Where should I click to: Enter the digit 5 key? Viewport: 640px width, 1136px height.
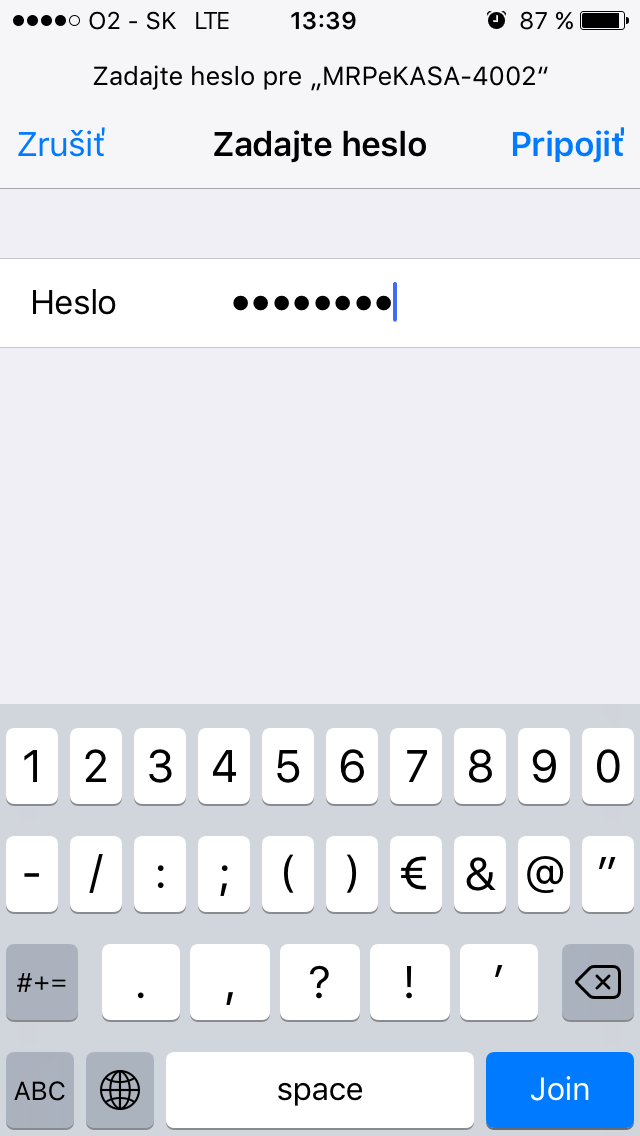288,767
